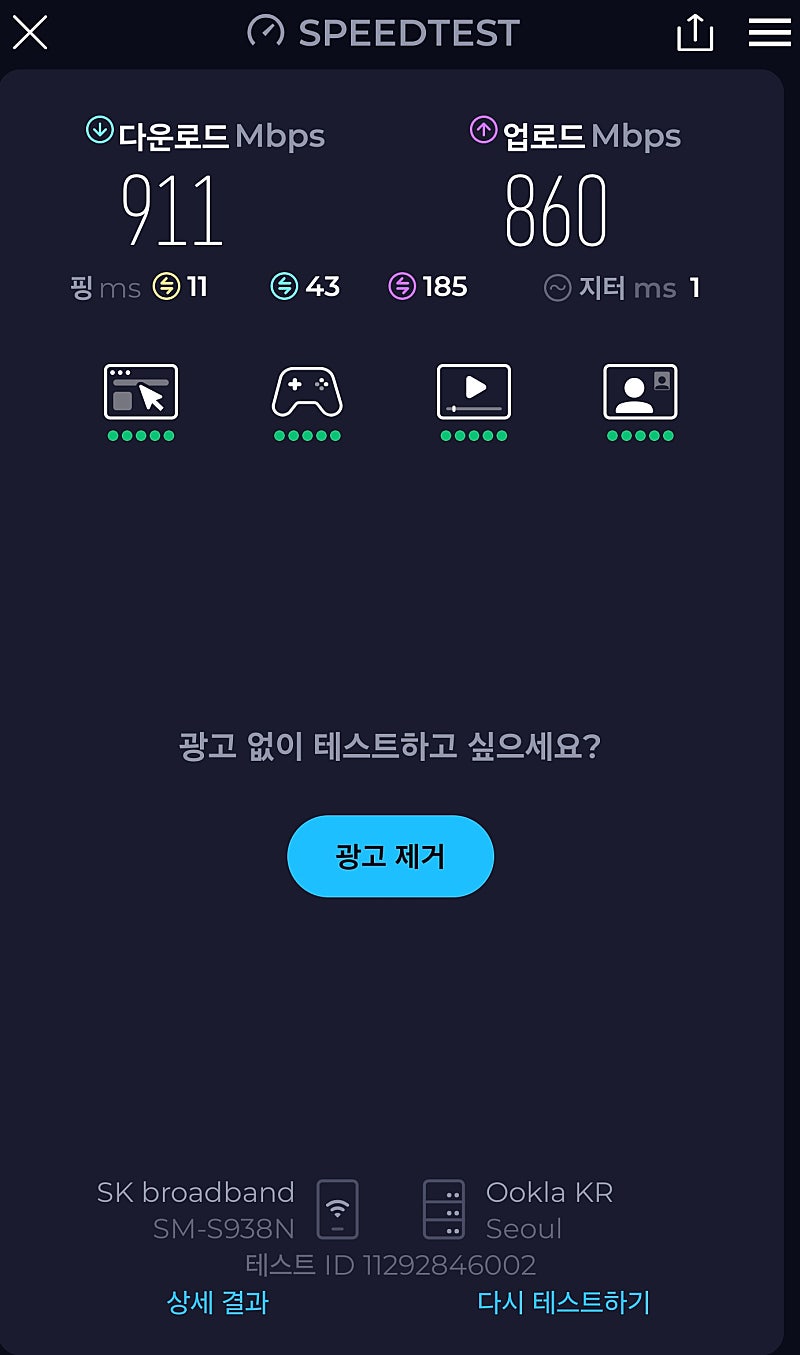Tap the video streaming rating icon
Screen dimensions: 800x1355
[x=474, y=392]
